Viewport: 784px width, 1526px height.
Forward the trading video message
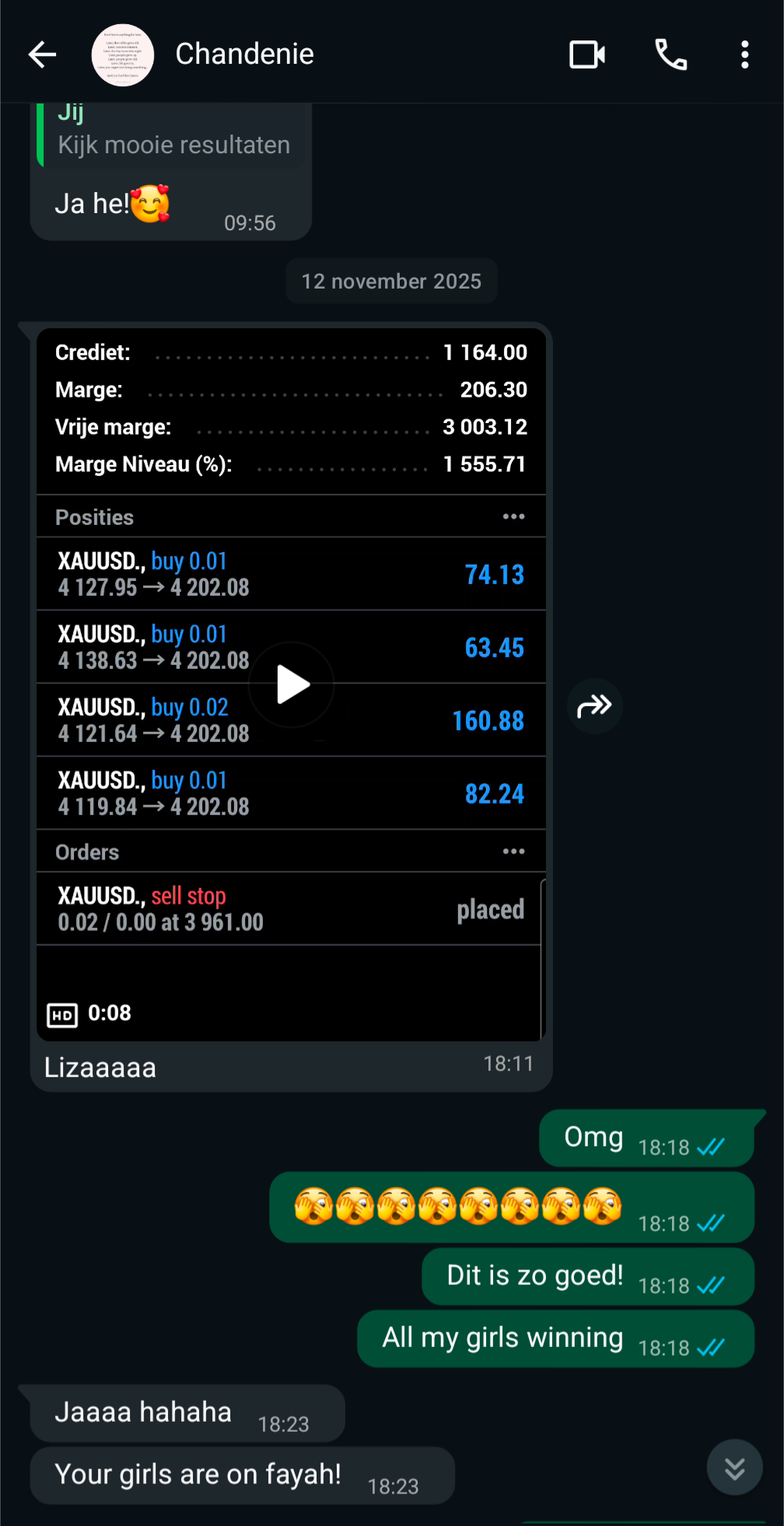(x=594, y=706)
